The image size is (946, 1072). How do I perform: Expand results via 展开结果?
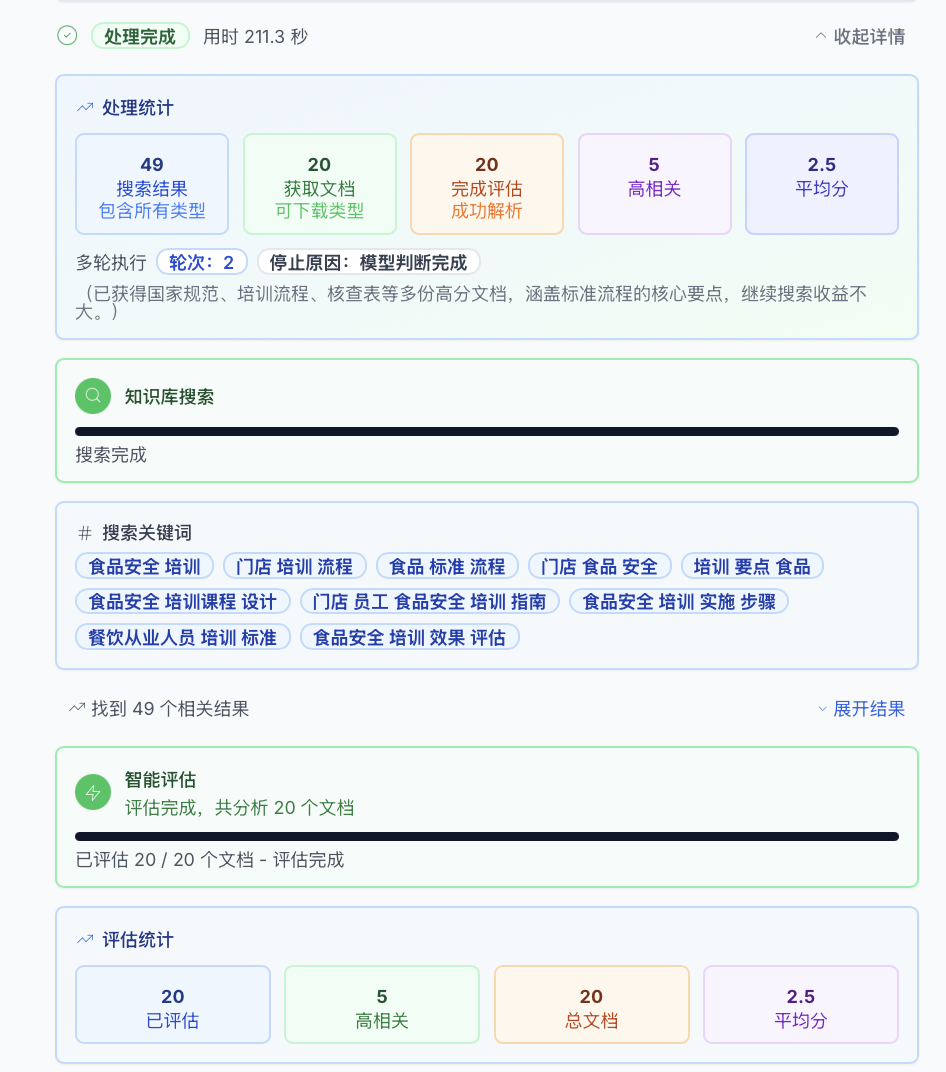[x=861, y=709]
